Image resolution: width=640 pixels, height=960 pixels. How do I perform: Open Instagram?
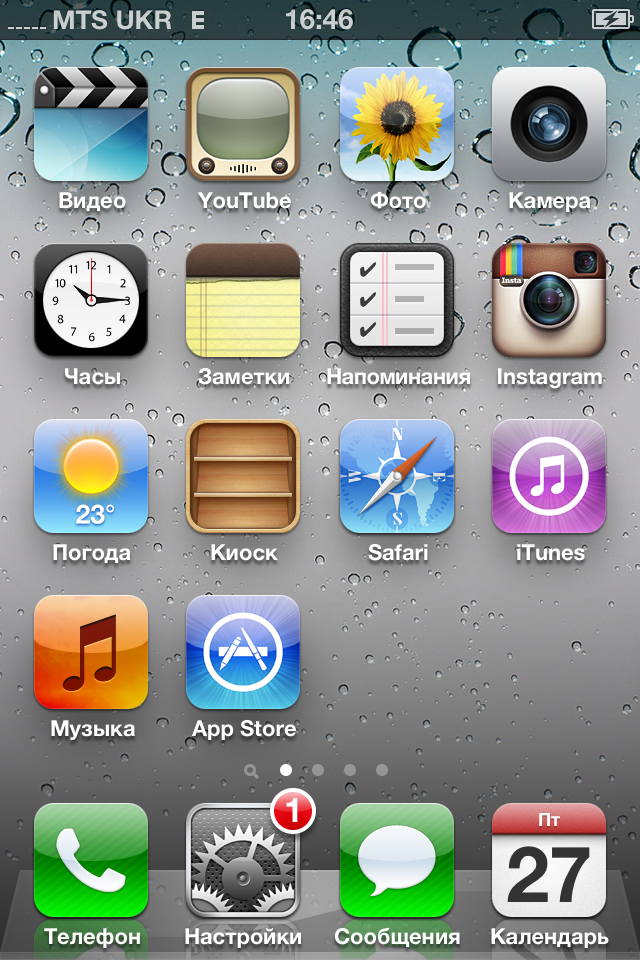549,300
